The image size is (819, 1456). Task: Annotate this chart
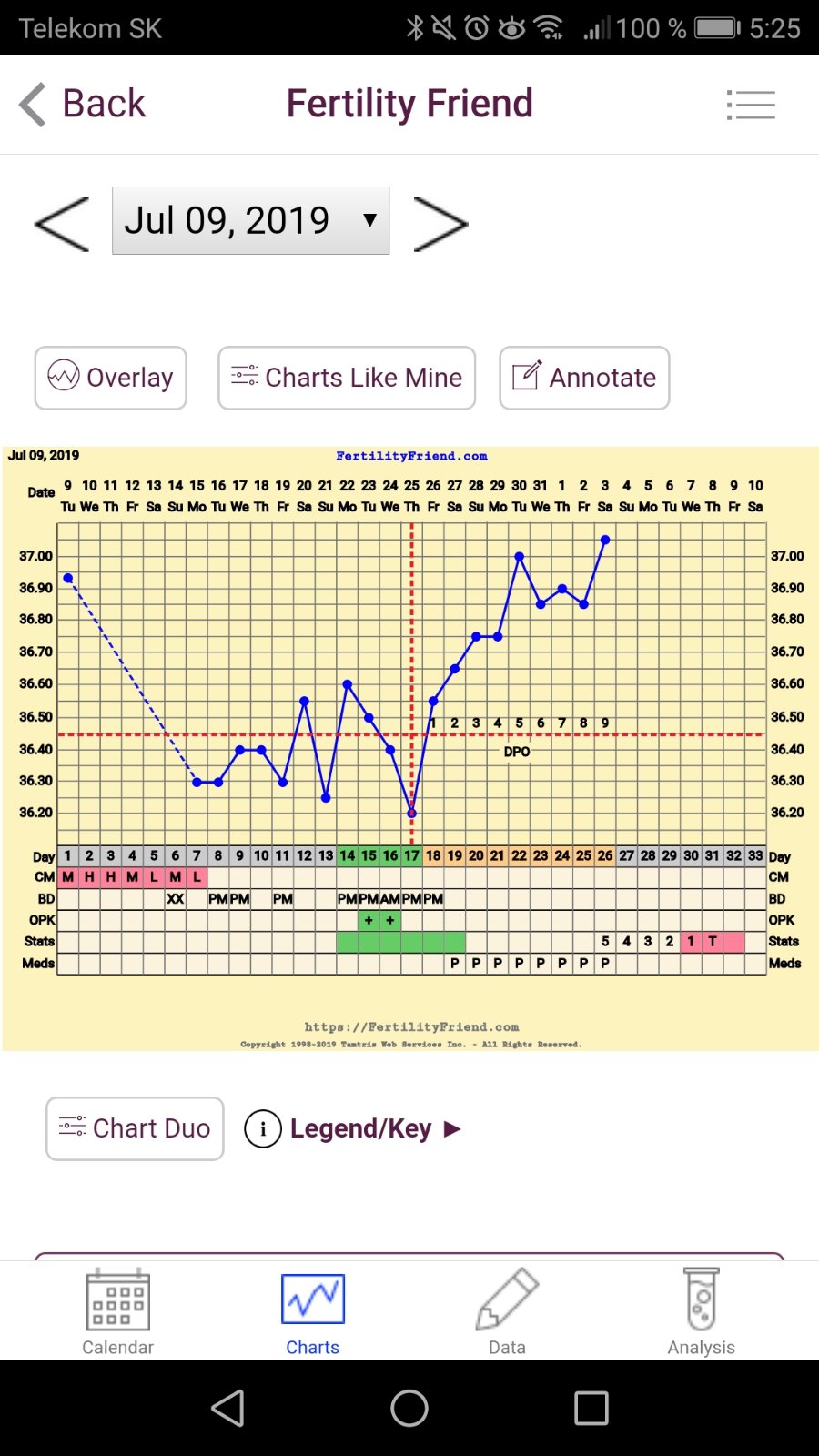[x=584, y=378]
